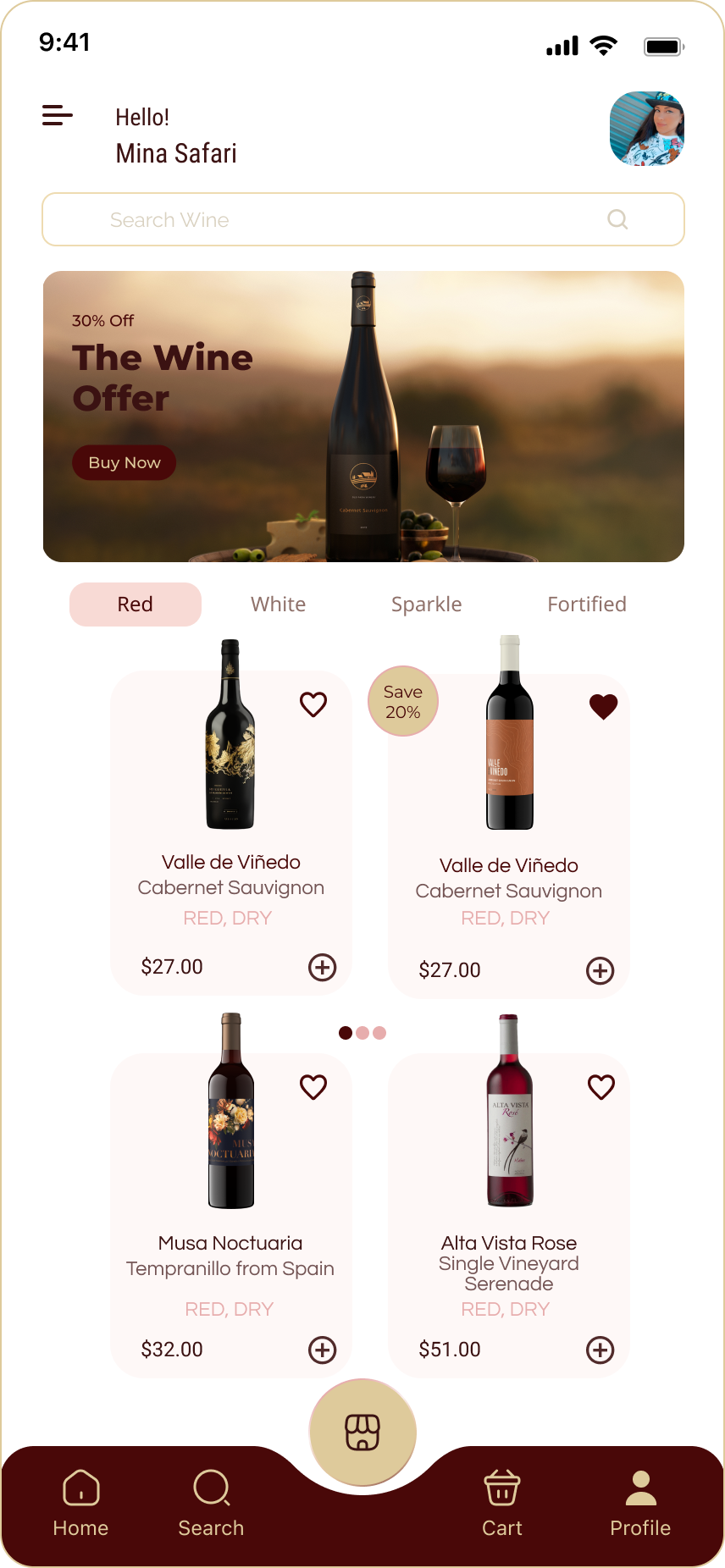The width and height of the screenshot is (725, 1568).
Task: Favorite the Alta Vista Rose wine
Action: point(601,1086)
